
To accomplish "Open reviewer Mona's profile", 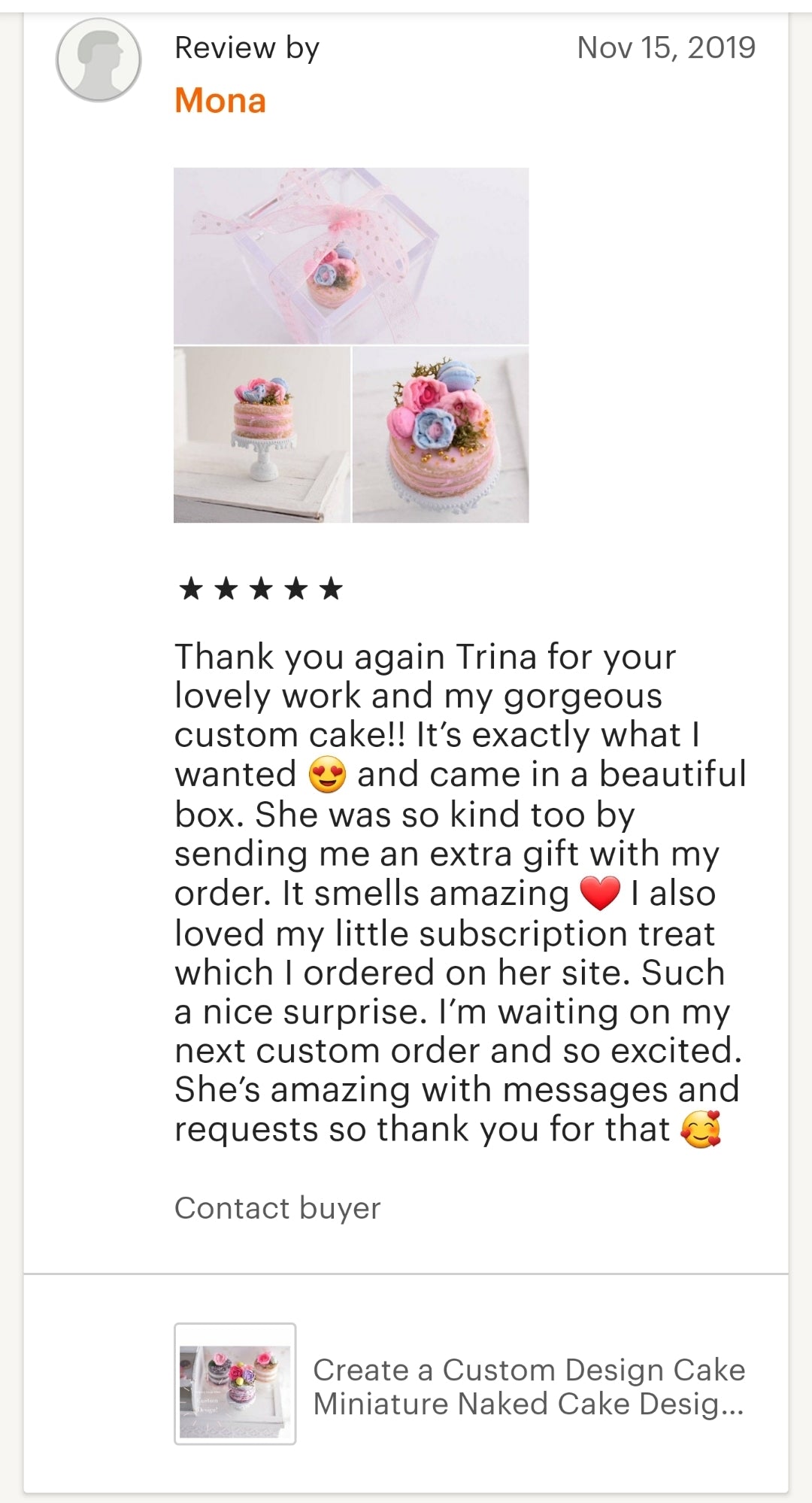I will point(220,101).
